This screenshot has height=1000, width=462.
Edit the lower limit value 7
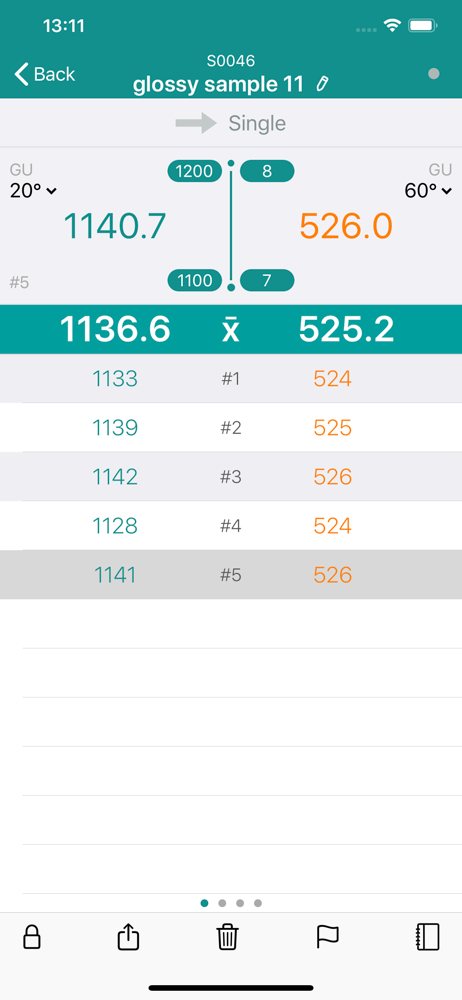pyautogui.click(x=267, y=279)
